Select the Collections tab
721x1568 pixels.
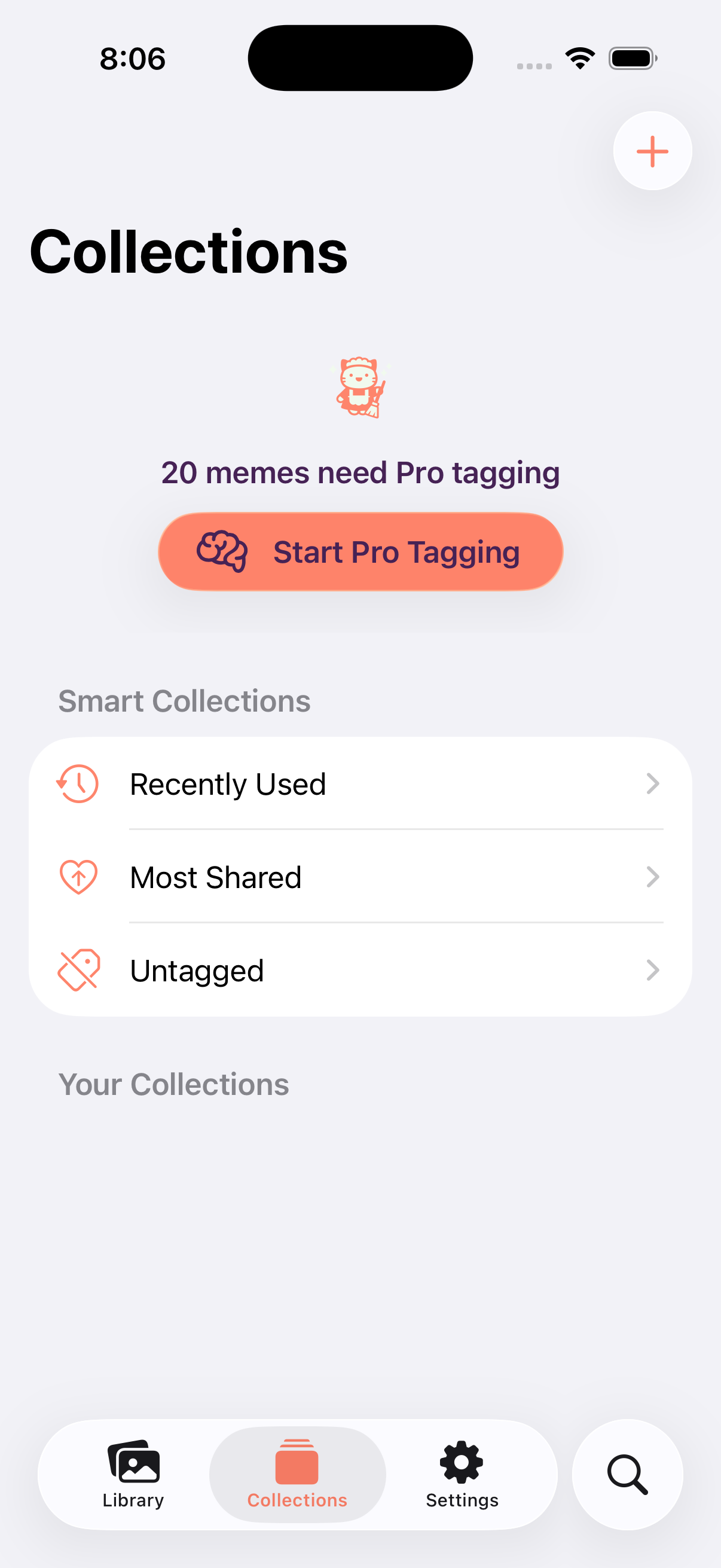coord(297,1474)
